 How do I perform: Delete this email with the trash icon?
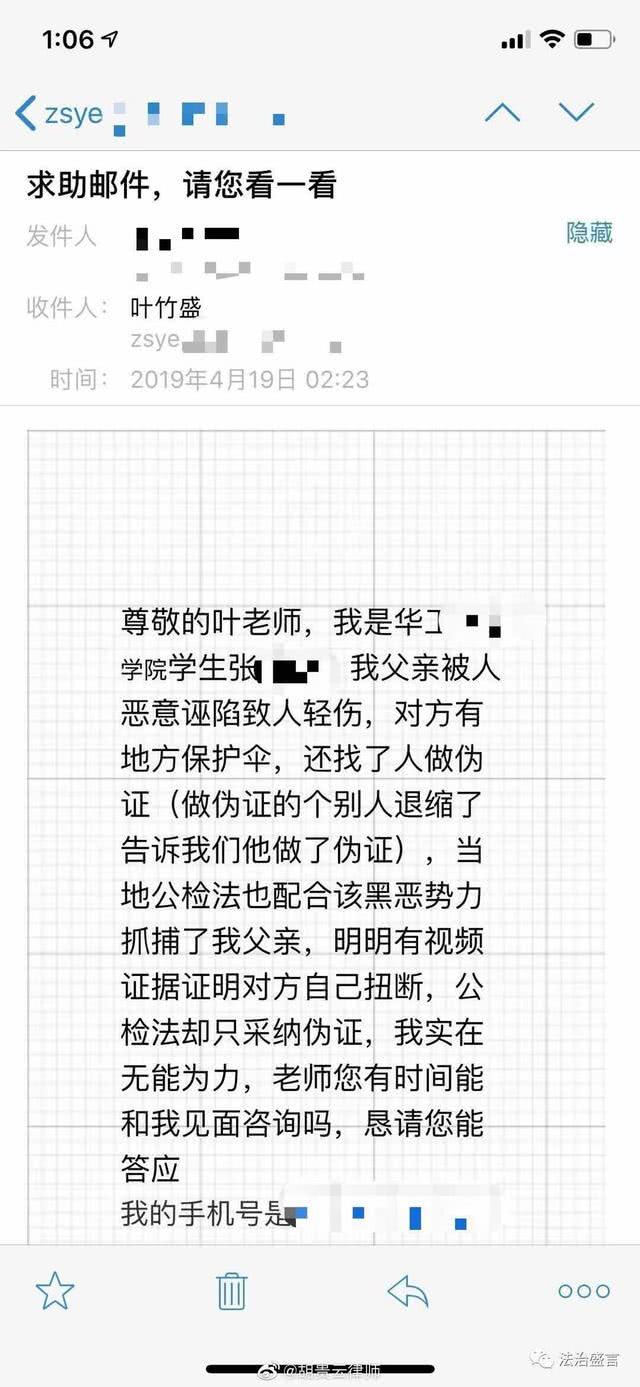point(231,1291)
